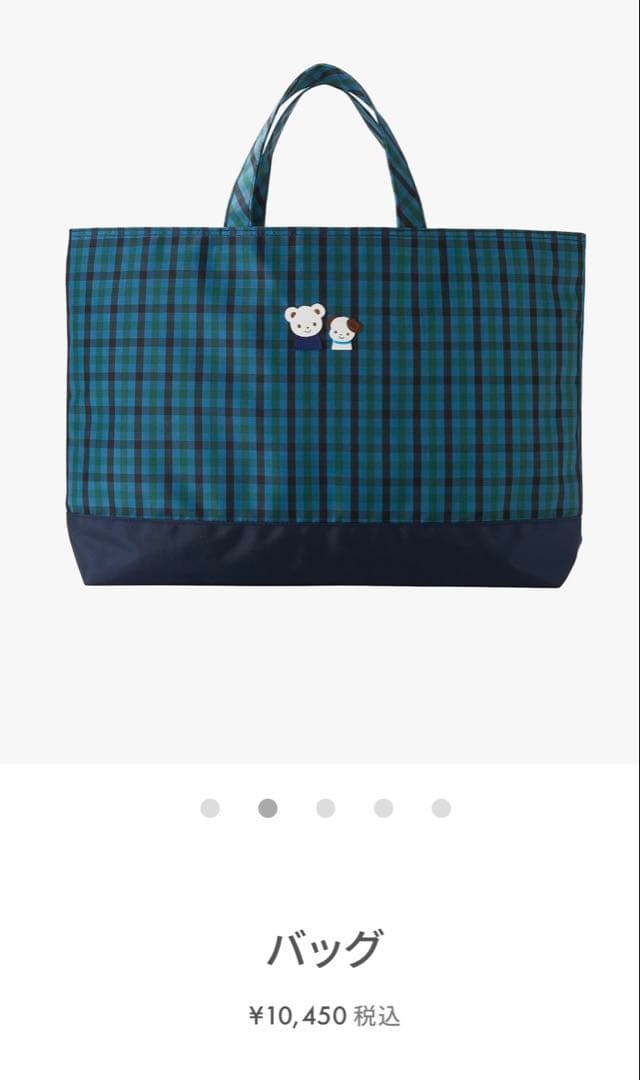The image size is (640, 1080).
Task: Jump to the first product image dot
Action: (x=210, y=808)
